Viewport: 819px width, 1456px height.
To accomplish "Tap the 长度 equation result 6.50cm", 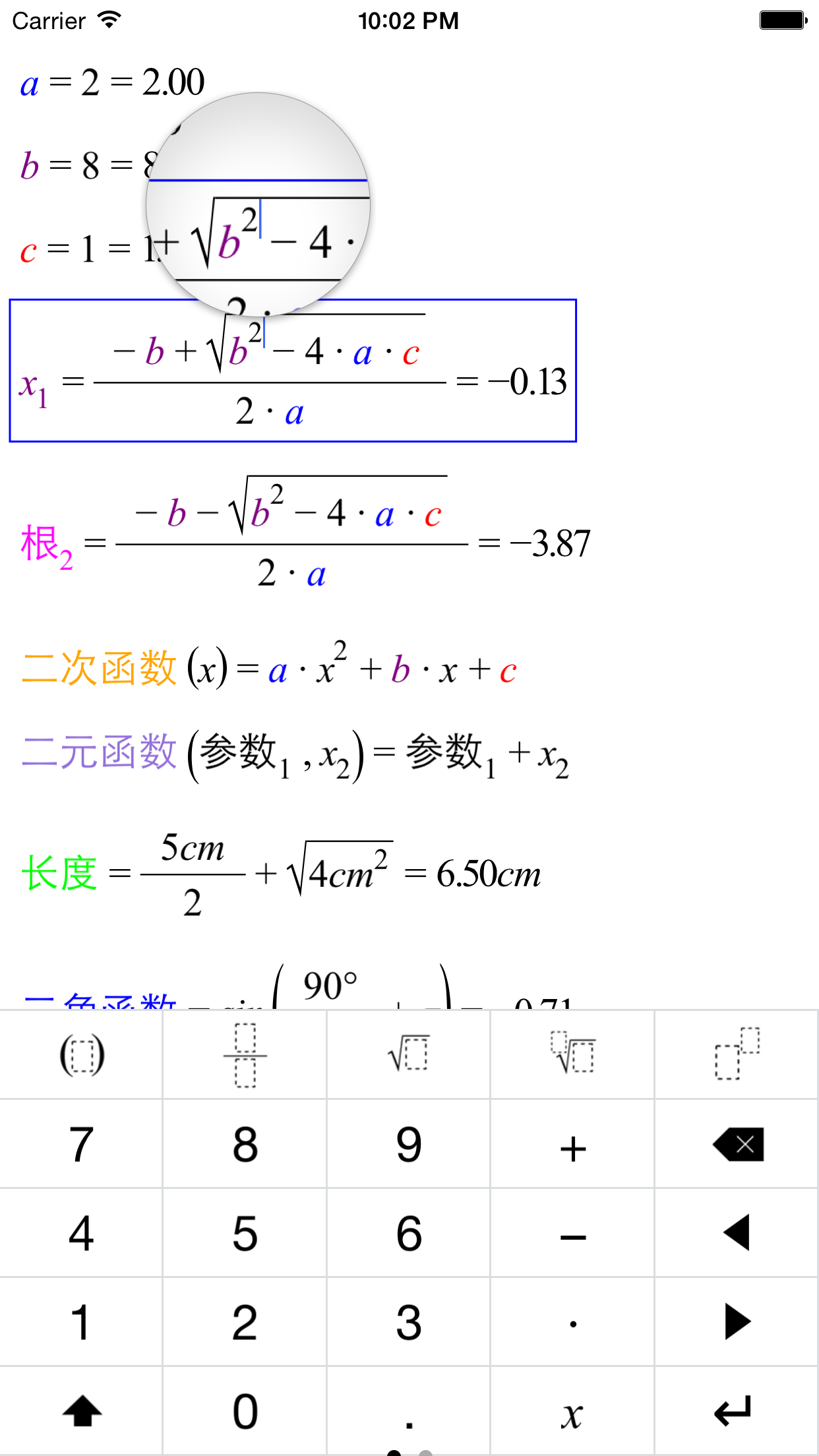I will point(488,874).
